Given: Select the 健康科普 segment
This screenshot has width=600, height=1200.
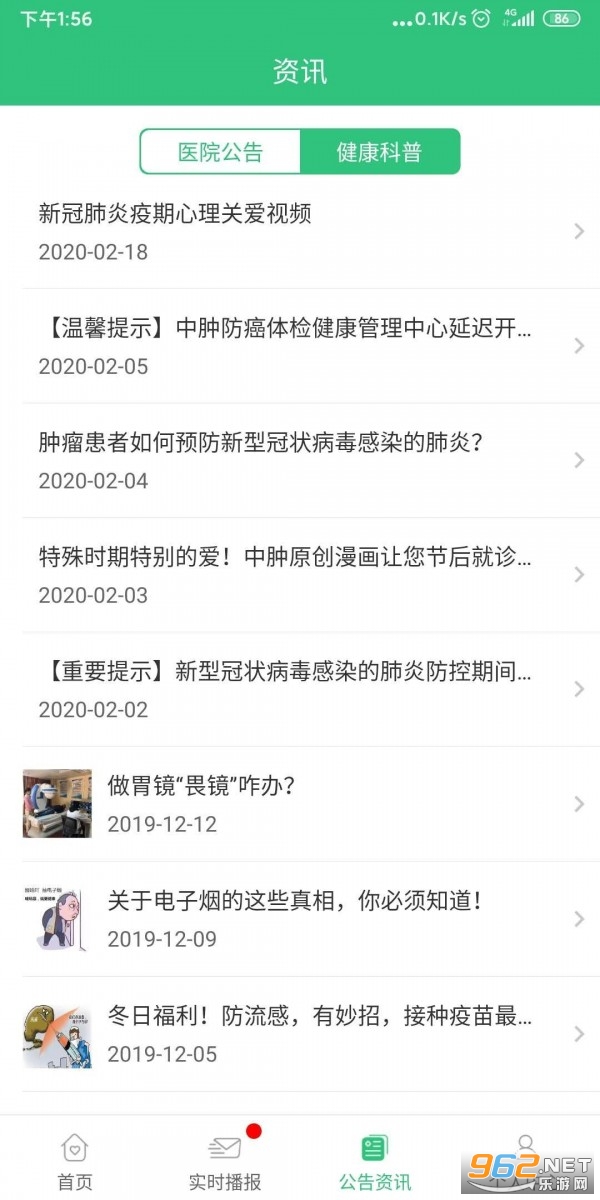Looking at the screenshot, I should (380, 152).
